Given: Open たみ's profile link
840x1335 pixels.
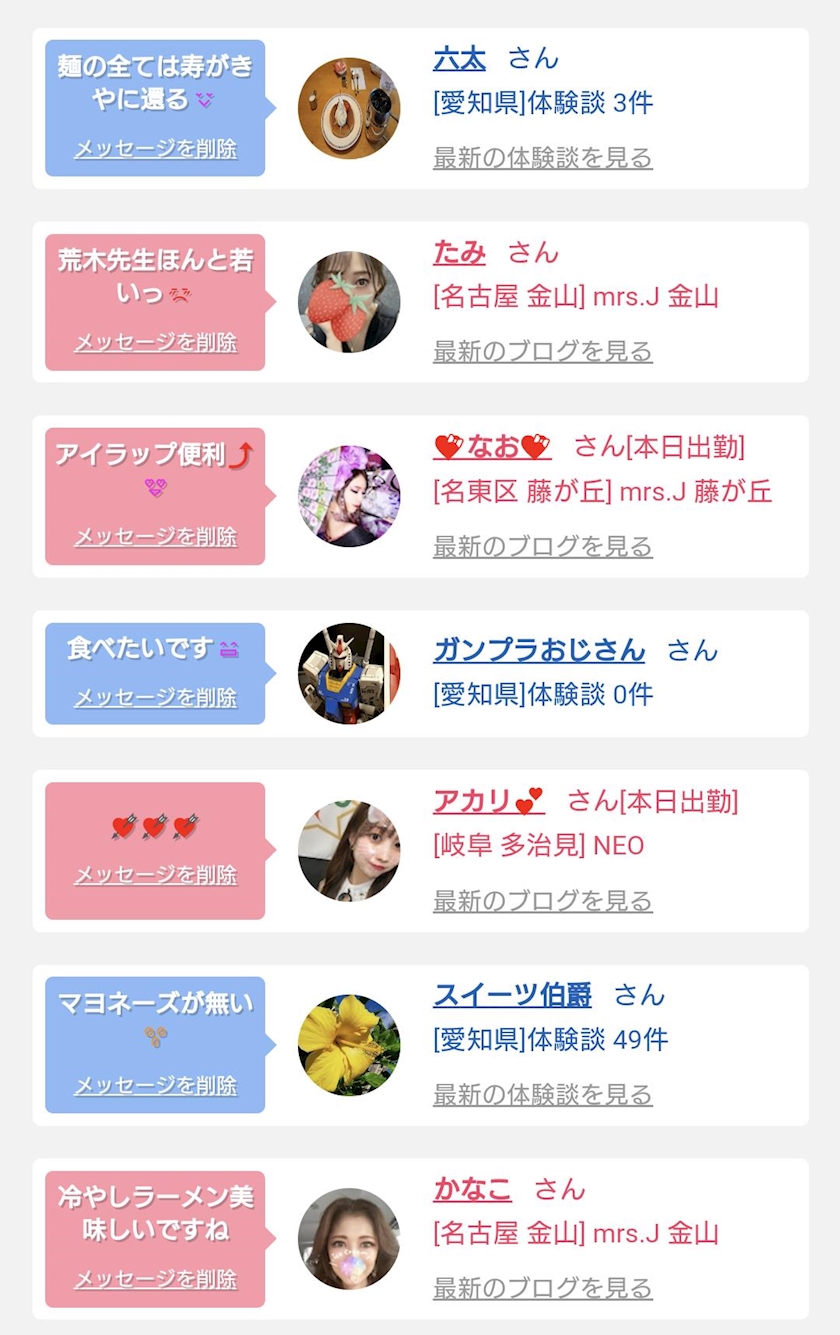Looking at the screenshot, I should pyautogui.click(x=459, y=253).
